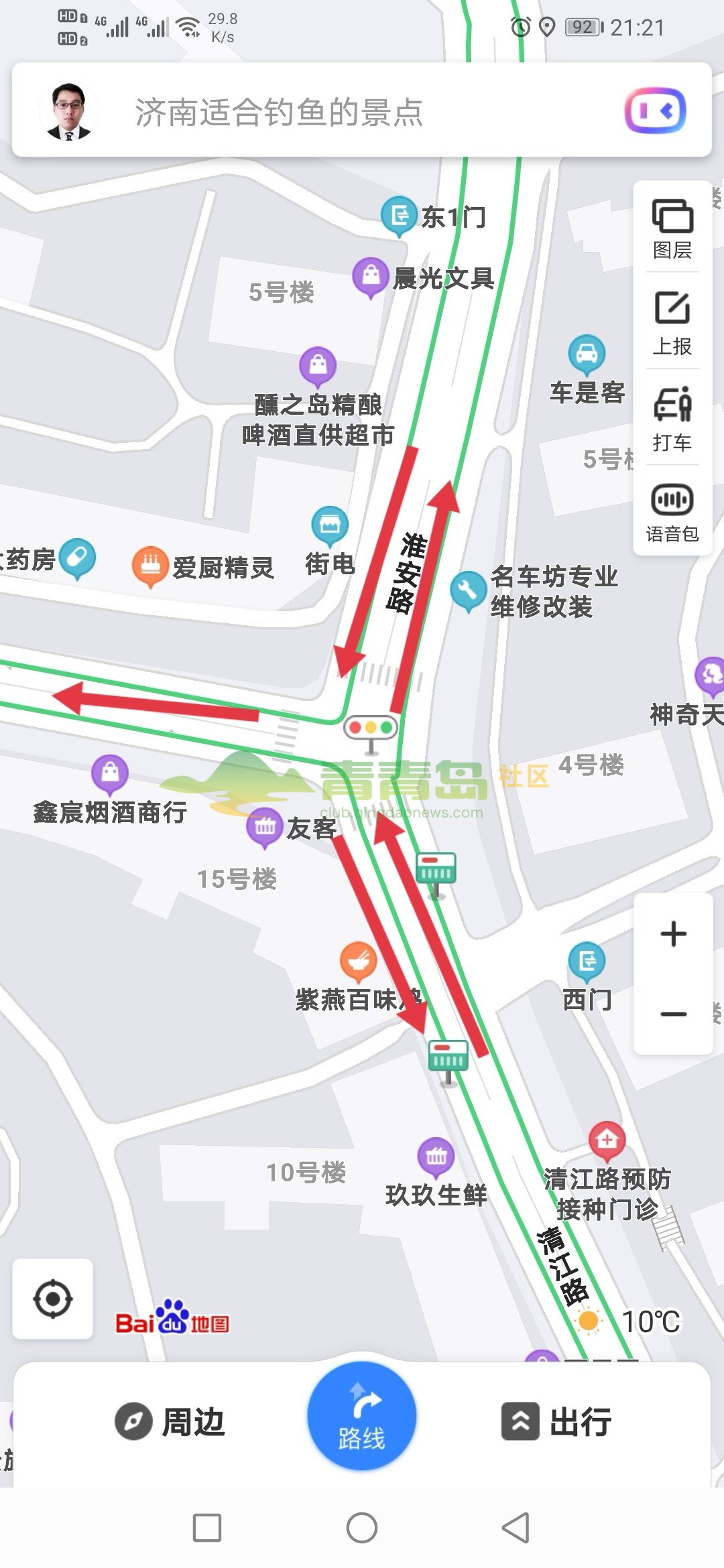Open 语音包 voice packs
The width and height of the screenshot is (724, 1568).
(672, 512)
